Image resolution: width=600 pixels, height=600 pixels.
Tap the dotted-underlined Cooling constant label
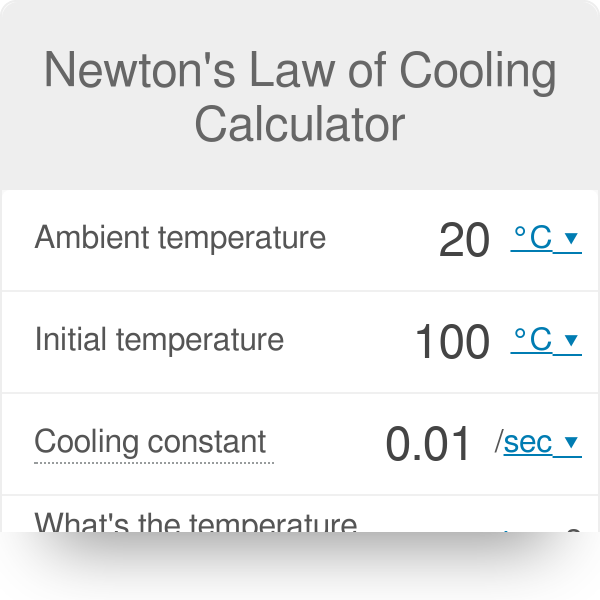coord(151,442)
